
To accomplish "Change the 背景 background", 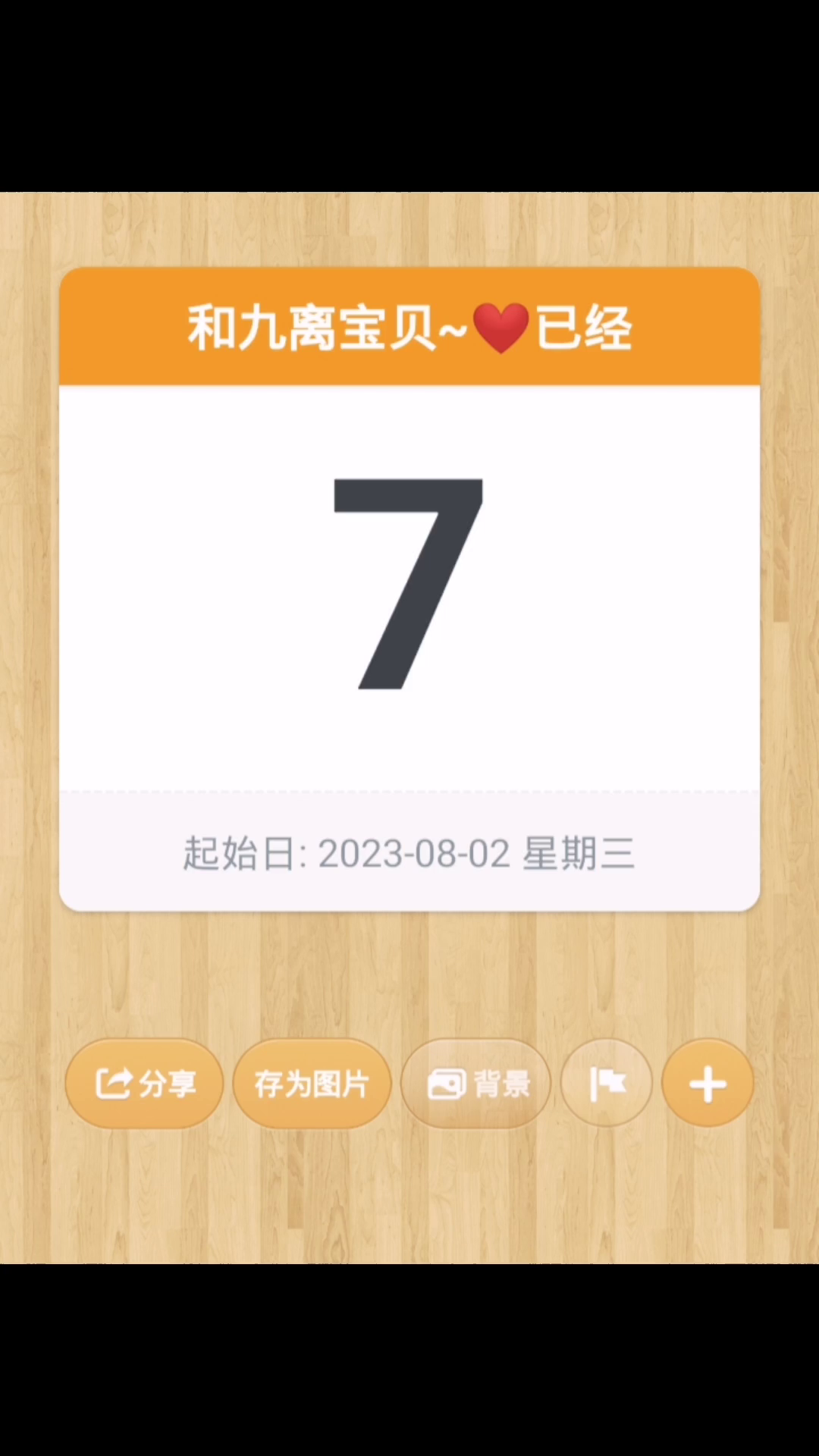I will (476, 1084).
